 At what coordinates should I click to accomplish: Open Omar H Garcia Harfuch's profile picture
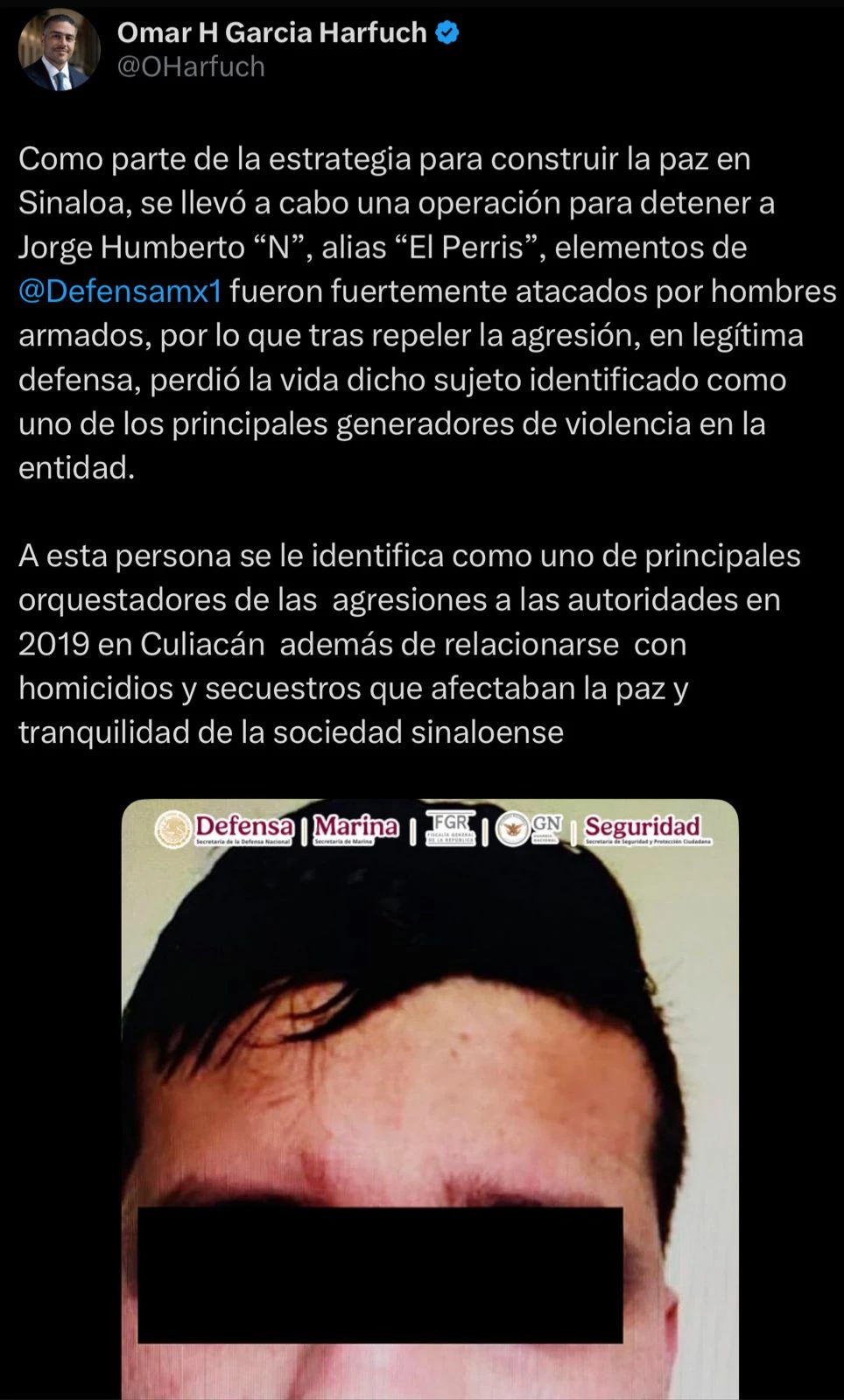point(59,51)
